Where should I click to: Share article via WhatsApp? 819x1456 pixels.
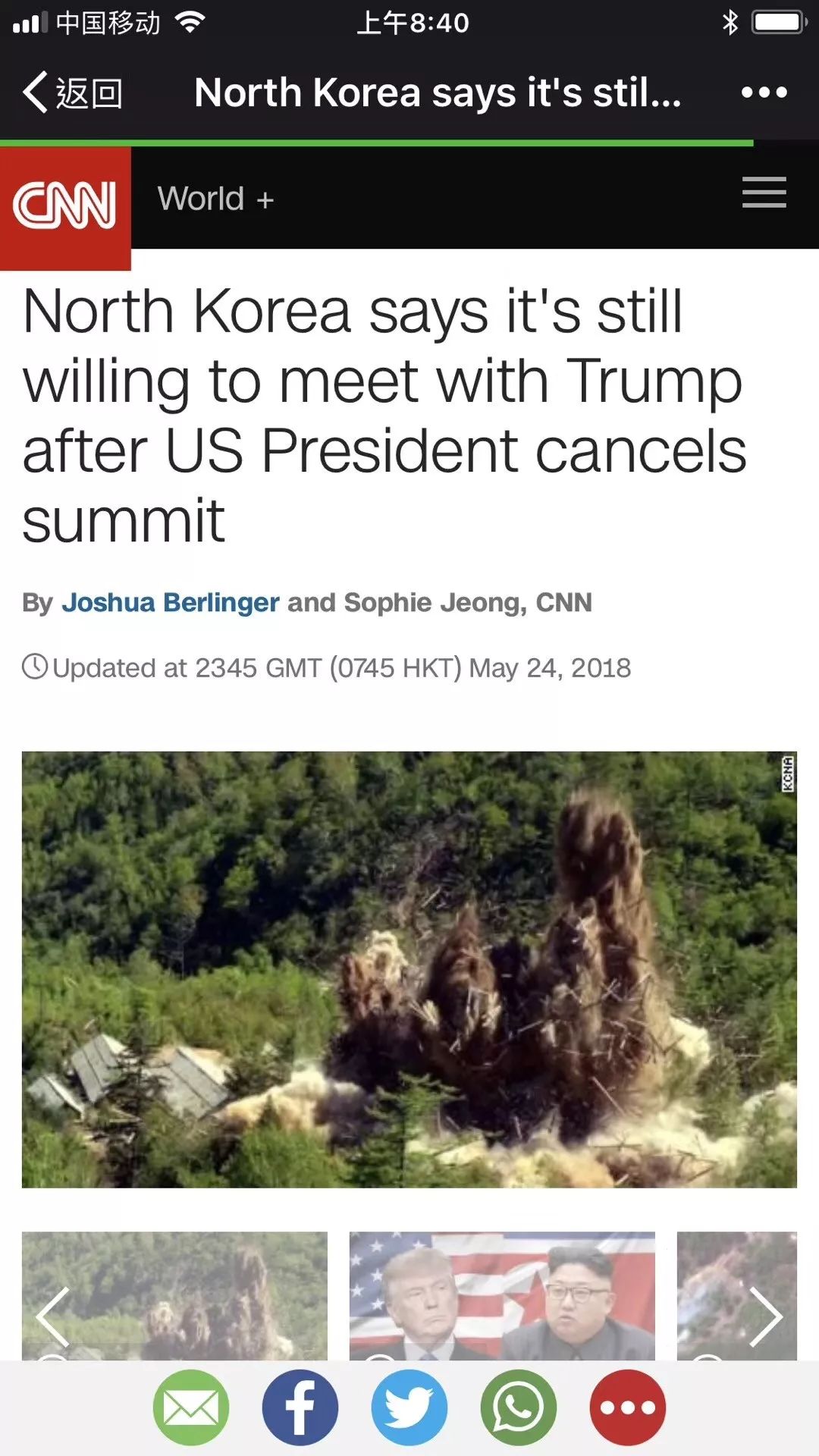[519, 1407]
